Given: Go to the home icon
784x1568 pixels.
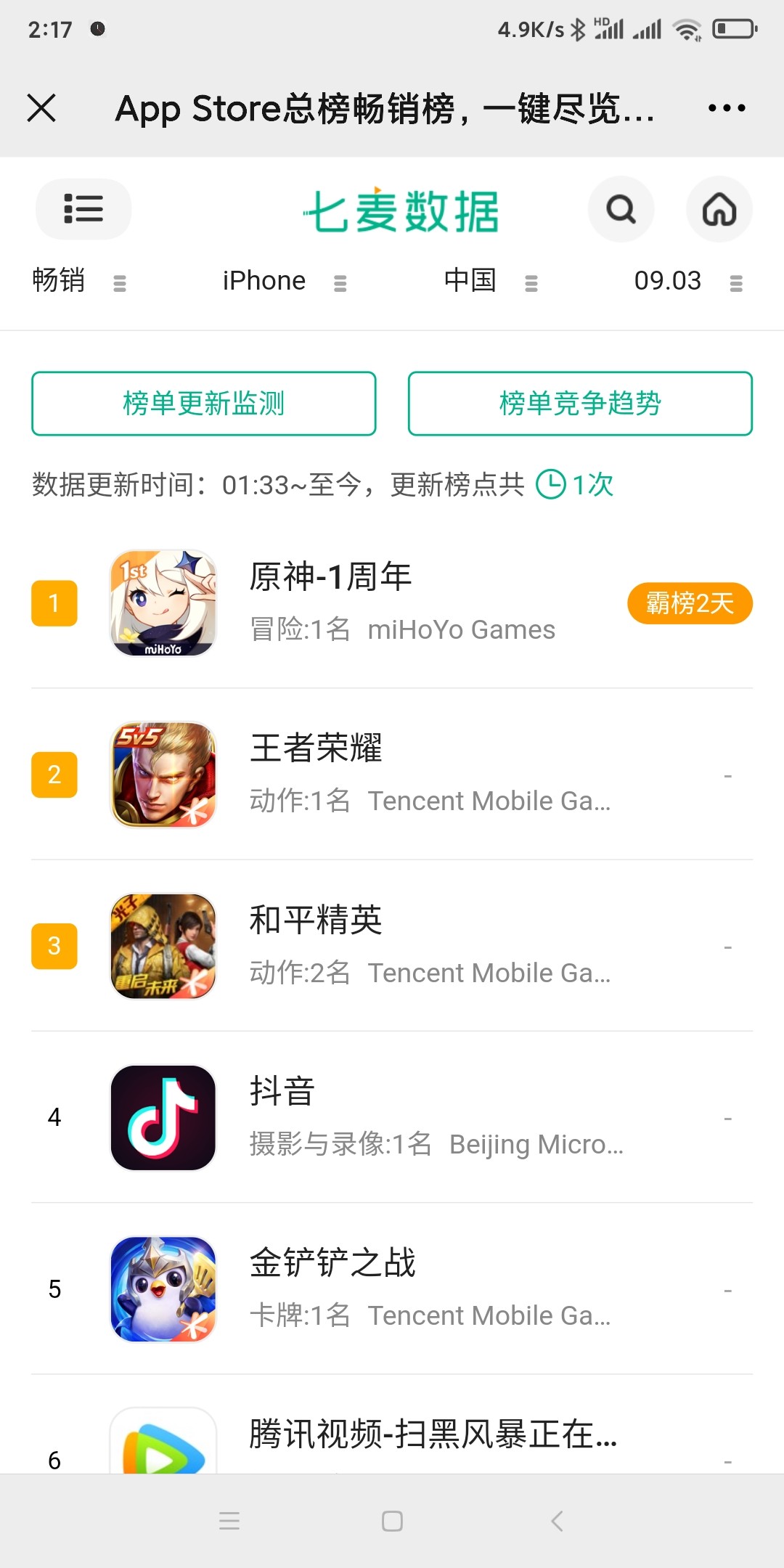Looking at the screenshot, I should pos(719,209).
